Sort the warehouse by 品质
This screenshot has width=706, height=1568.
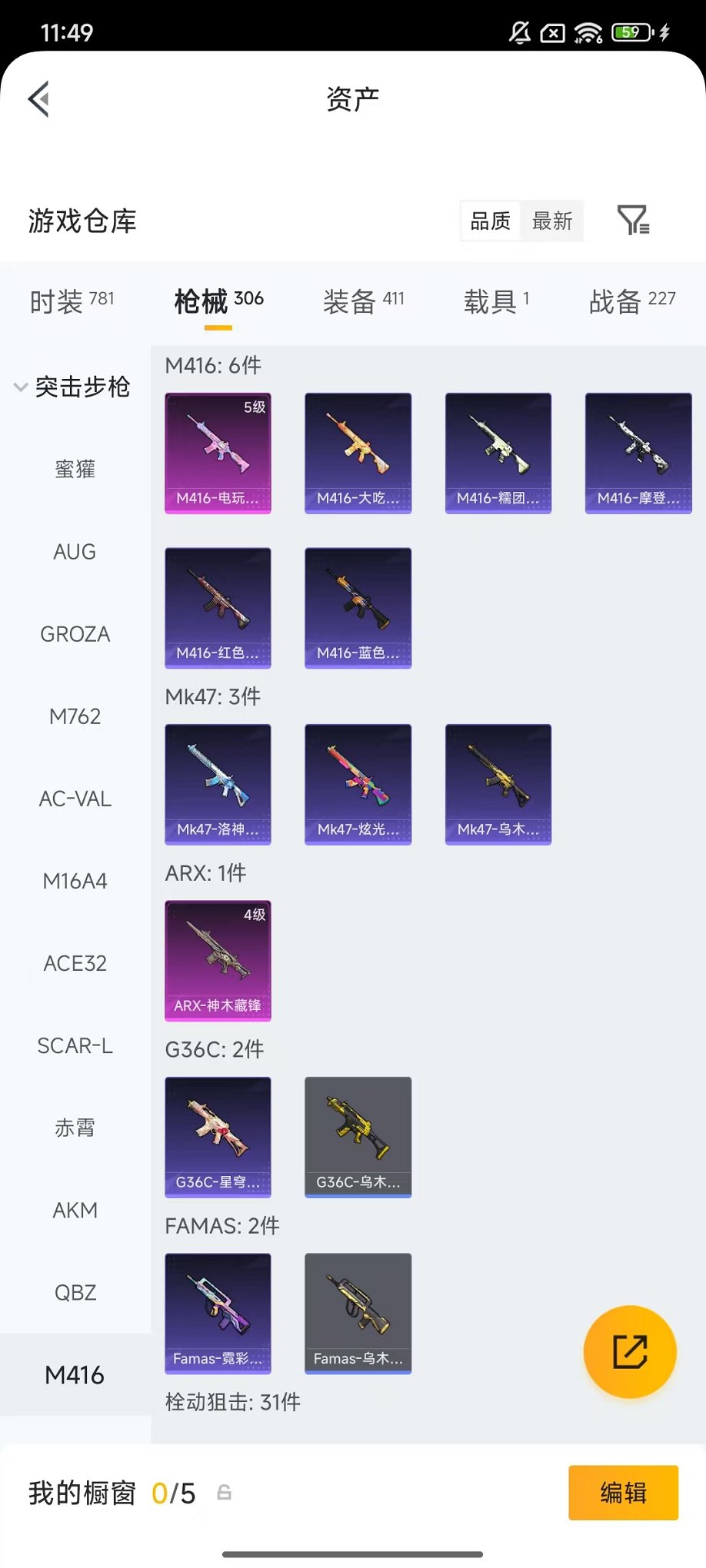tap(490, 221)
